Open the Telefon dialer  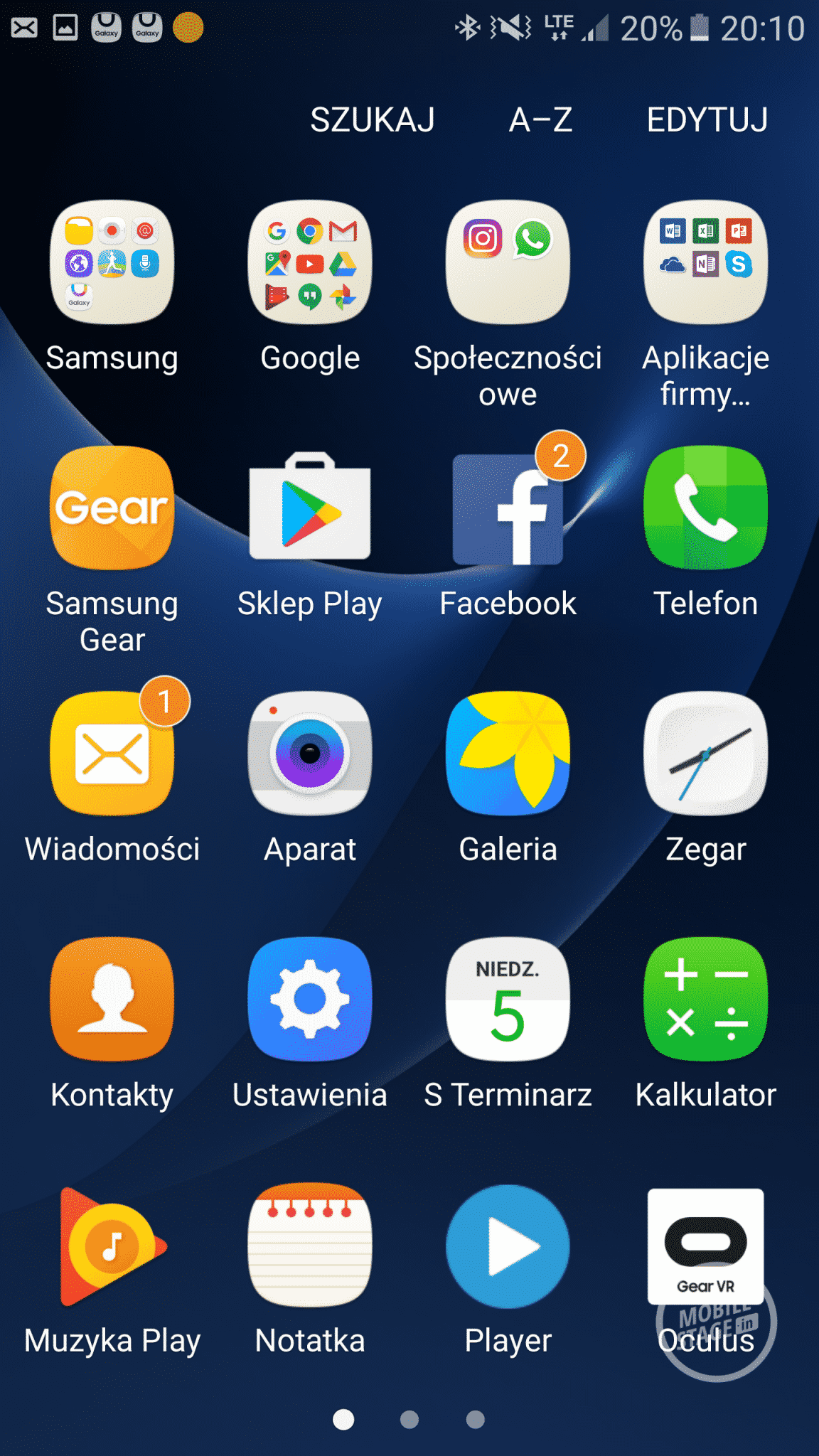pyautogui.click(x=705, y=508)
